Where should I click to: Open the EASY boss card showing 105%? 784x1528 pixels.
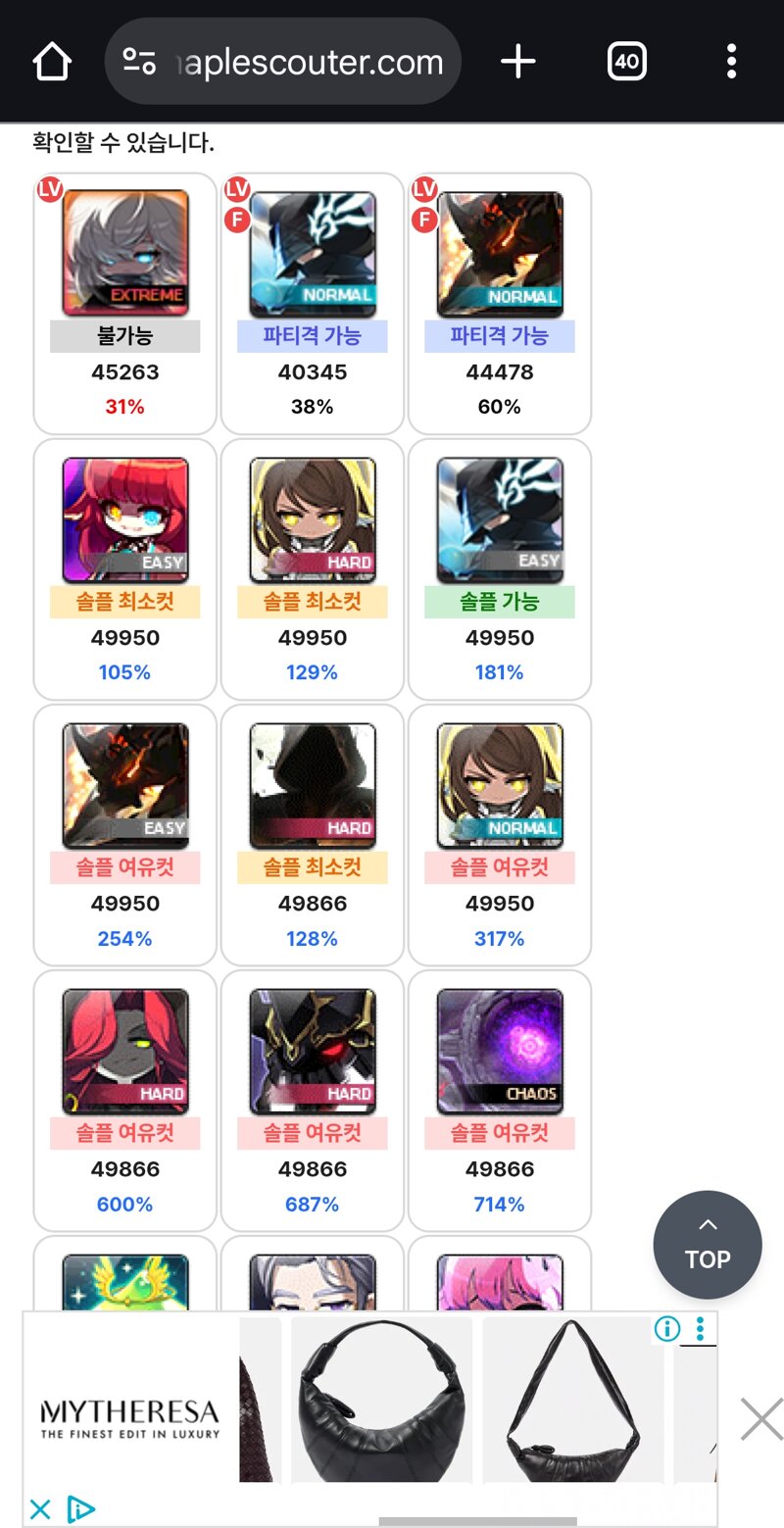click(x=125, y=569)
